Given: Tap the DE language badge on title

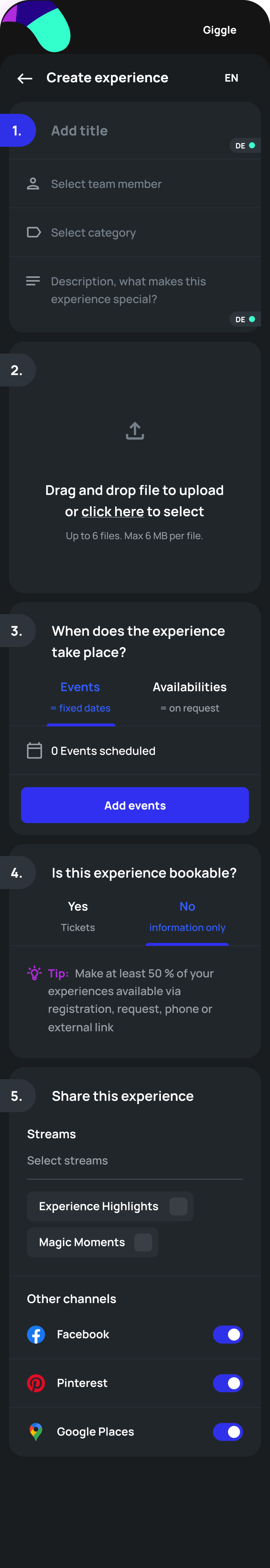Looking at the screenshot, I should (x=244, y=145).
